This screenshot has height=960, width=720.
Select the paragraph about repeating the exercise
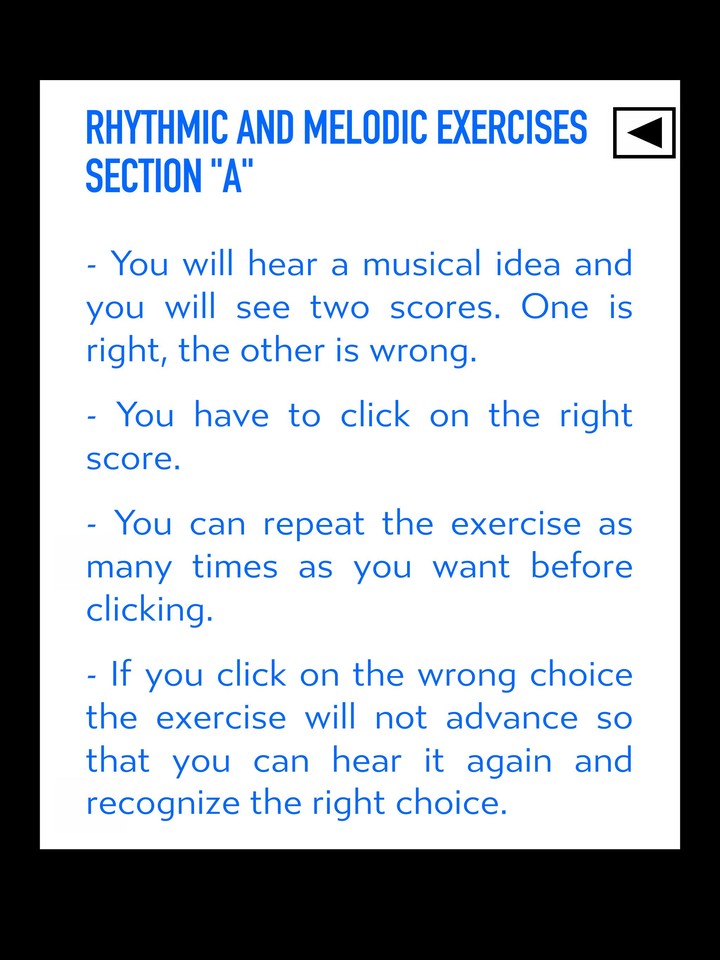tap(360, 565)
